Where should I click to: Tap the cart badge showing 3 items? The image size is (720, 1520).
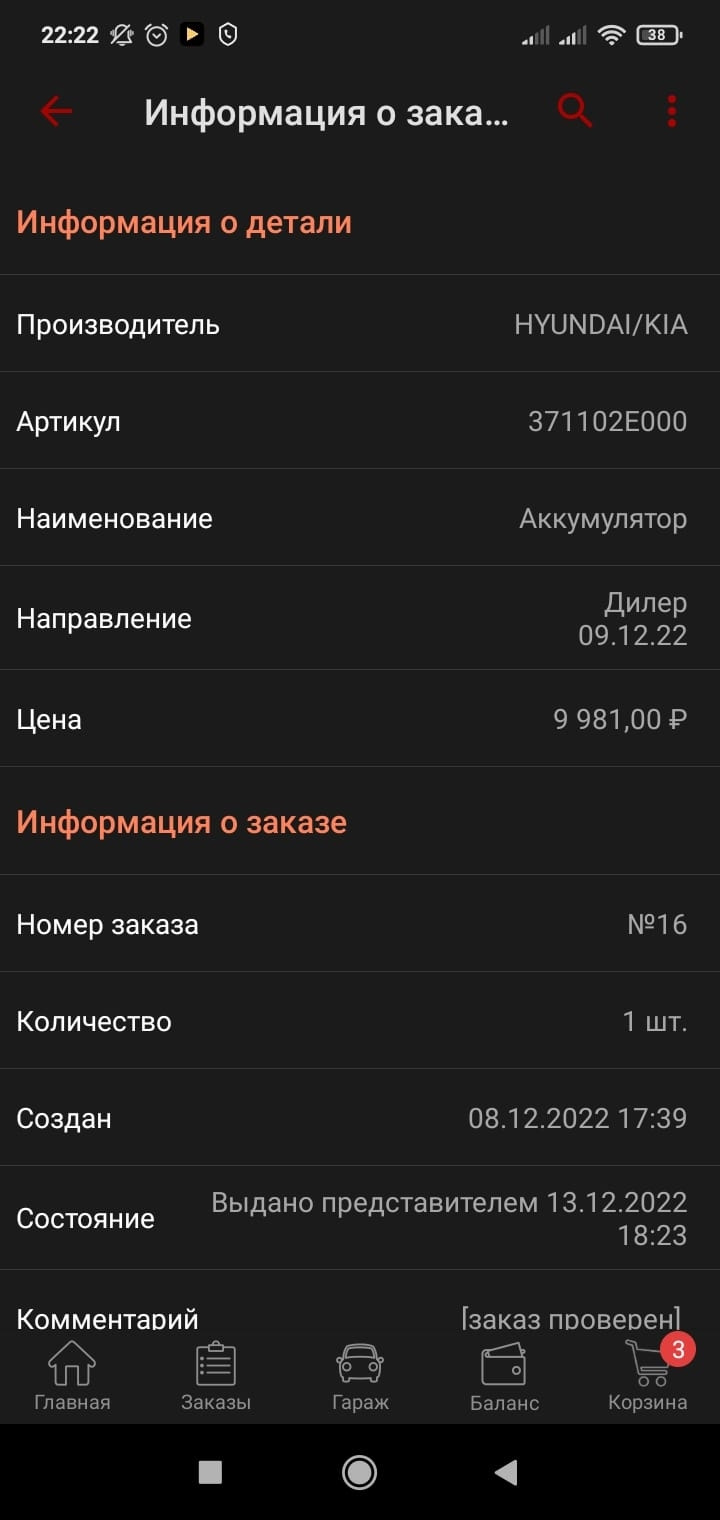pos(677,1349)
